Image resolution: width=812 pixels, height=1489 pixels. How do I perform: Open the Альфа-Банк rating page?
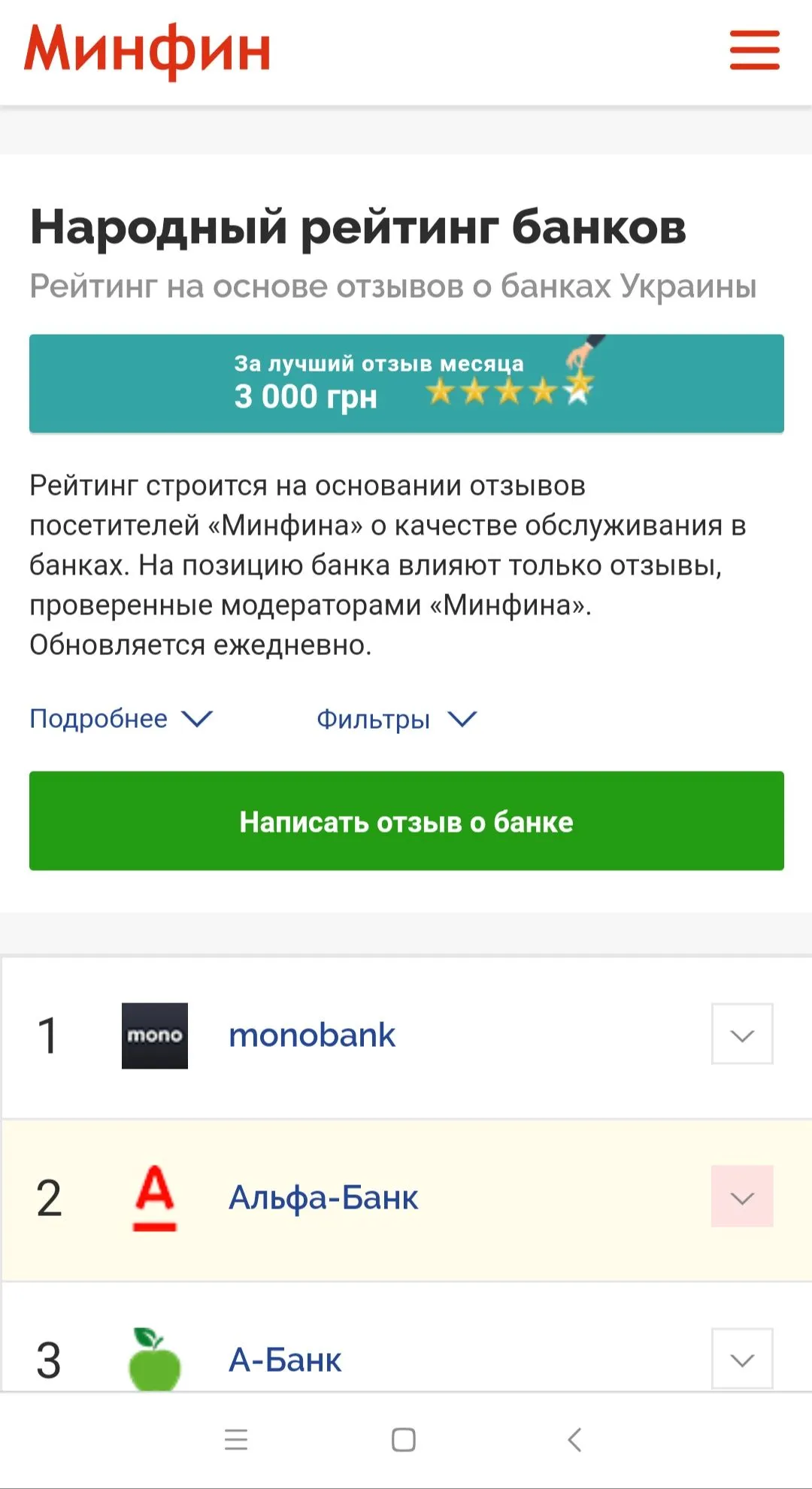tap(323, 1197)
